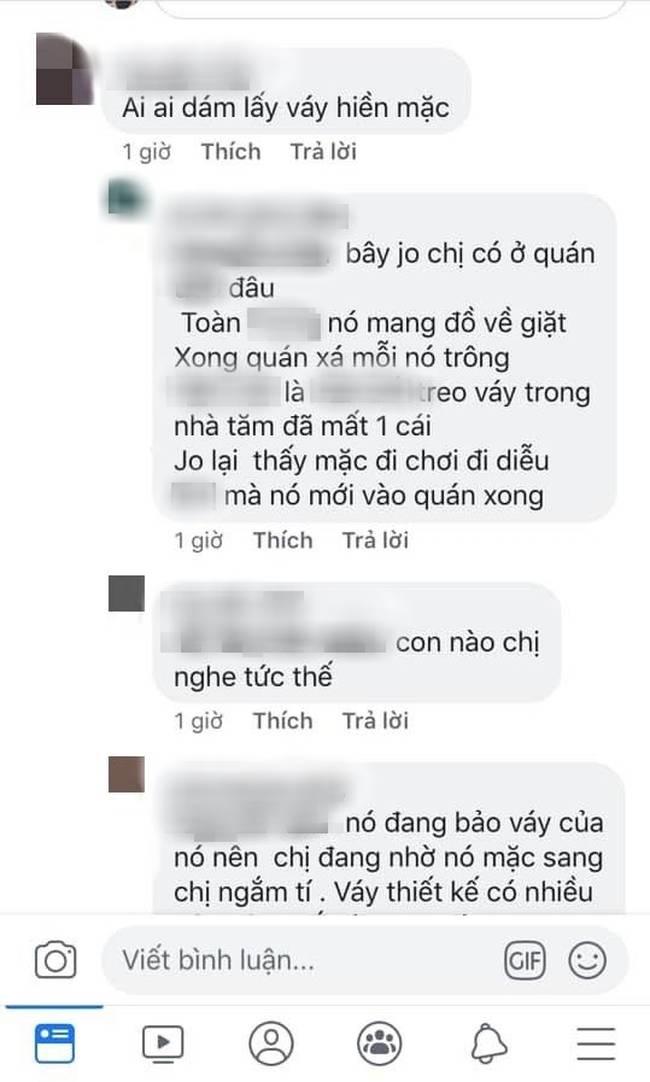
Task: Open the notifications bell tab
Action: 488,1044
